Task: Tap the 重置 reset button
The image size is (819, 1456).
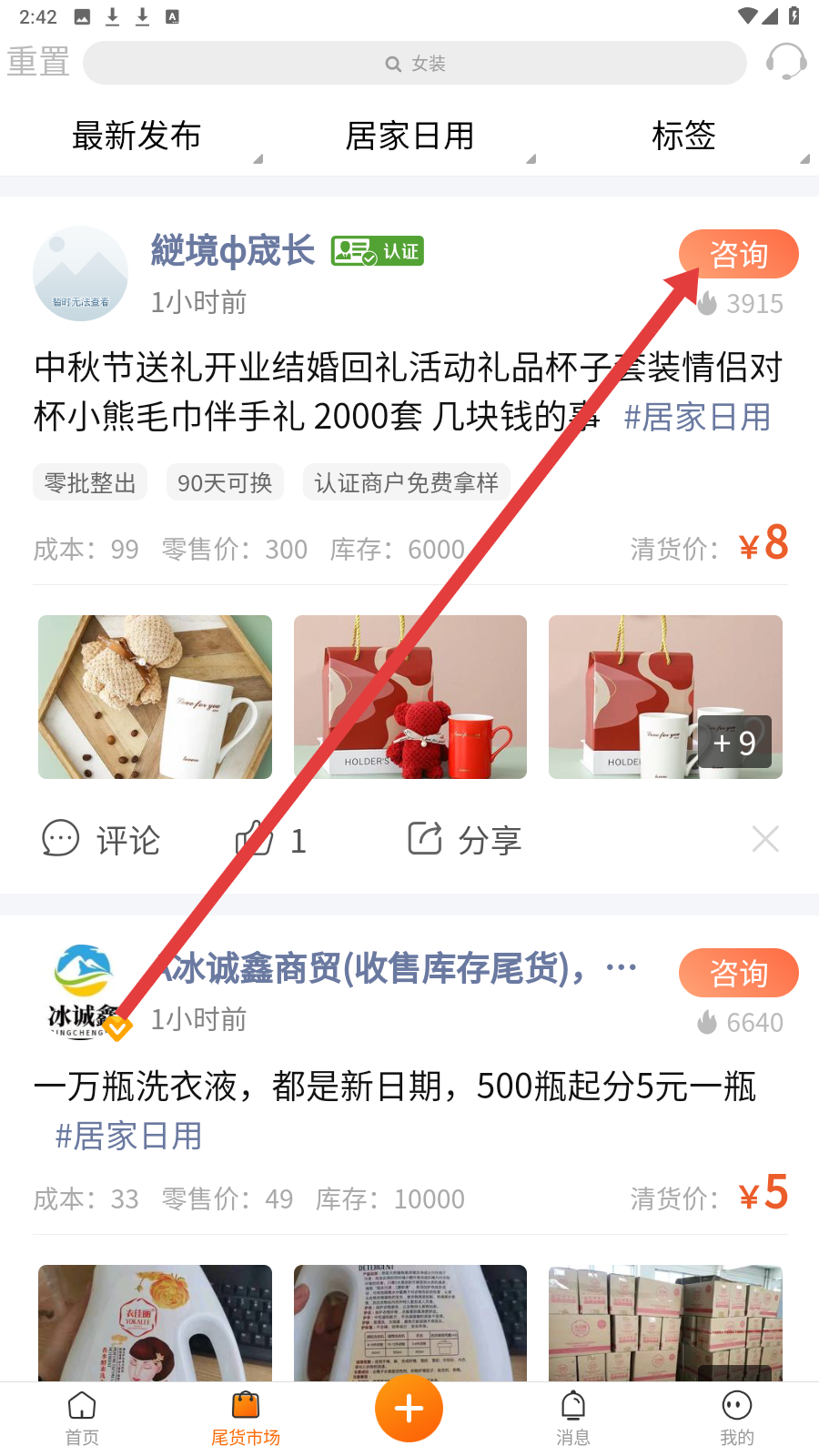Action: [38, 63]
